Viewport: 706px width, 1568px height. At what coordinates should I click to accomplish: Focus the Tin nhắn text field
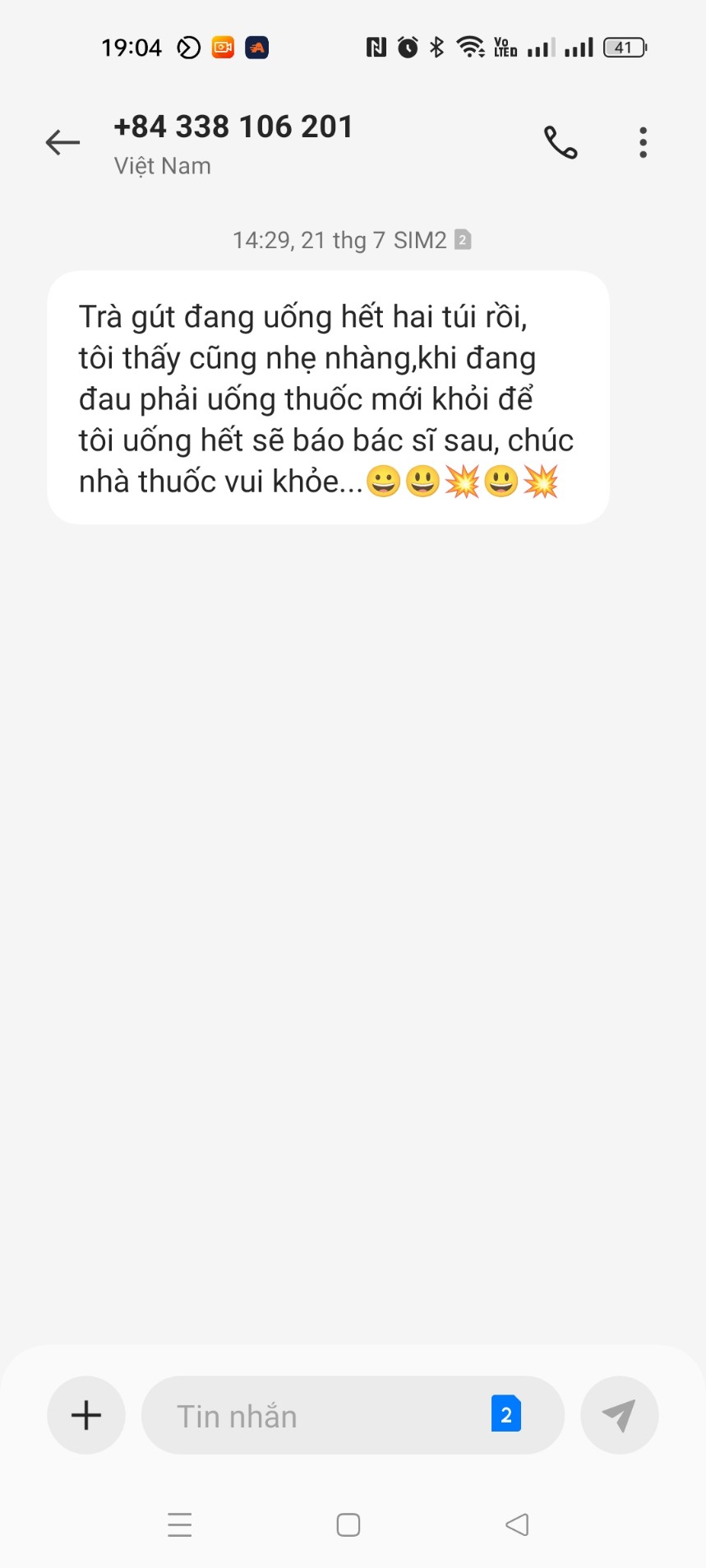pyautogui.click(x=321, y=1416)
